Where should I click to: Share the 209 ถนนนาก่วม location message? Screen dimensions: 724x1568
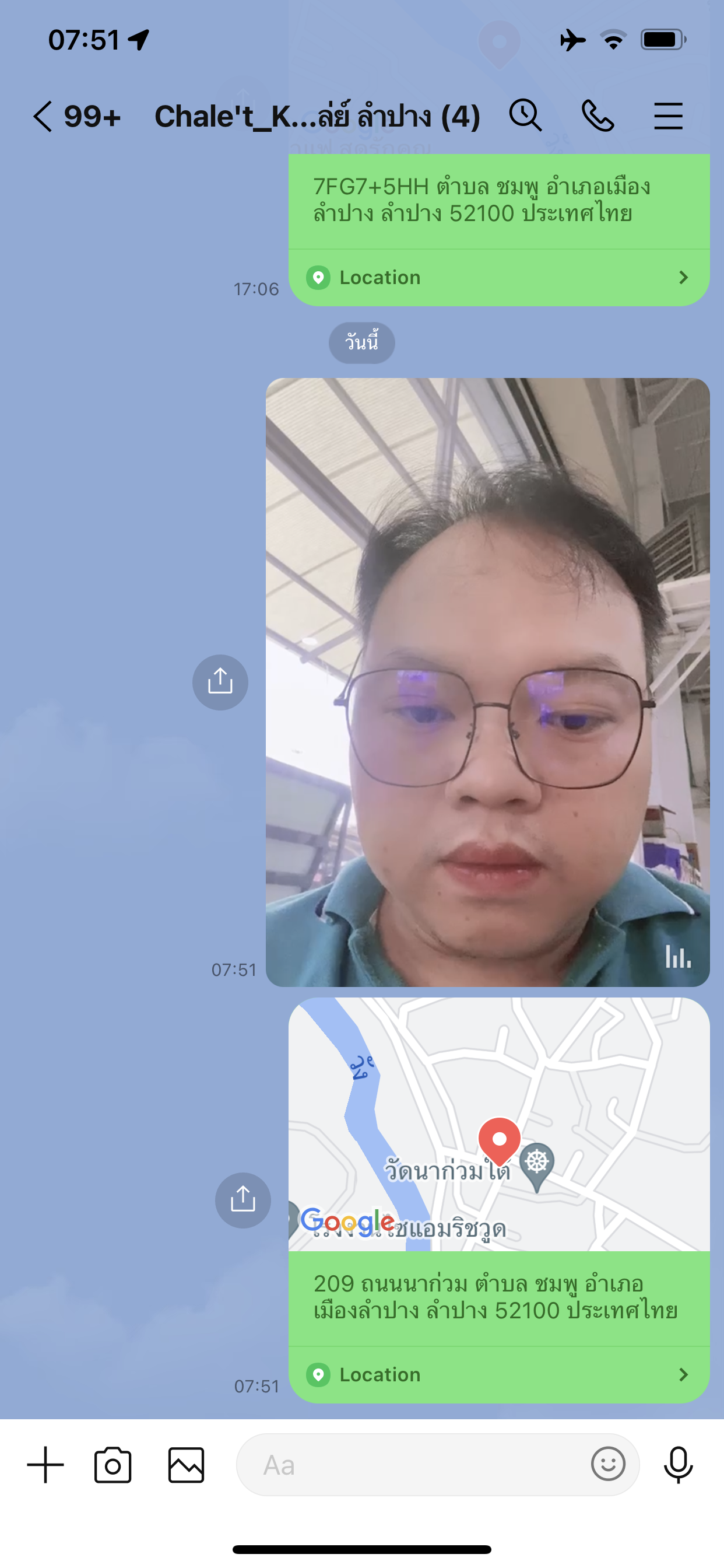242,1200
